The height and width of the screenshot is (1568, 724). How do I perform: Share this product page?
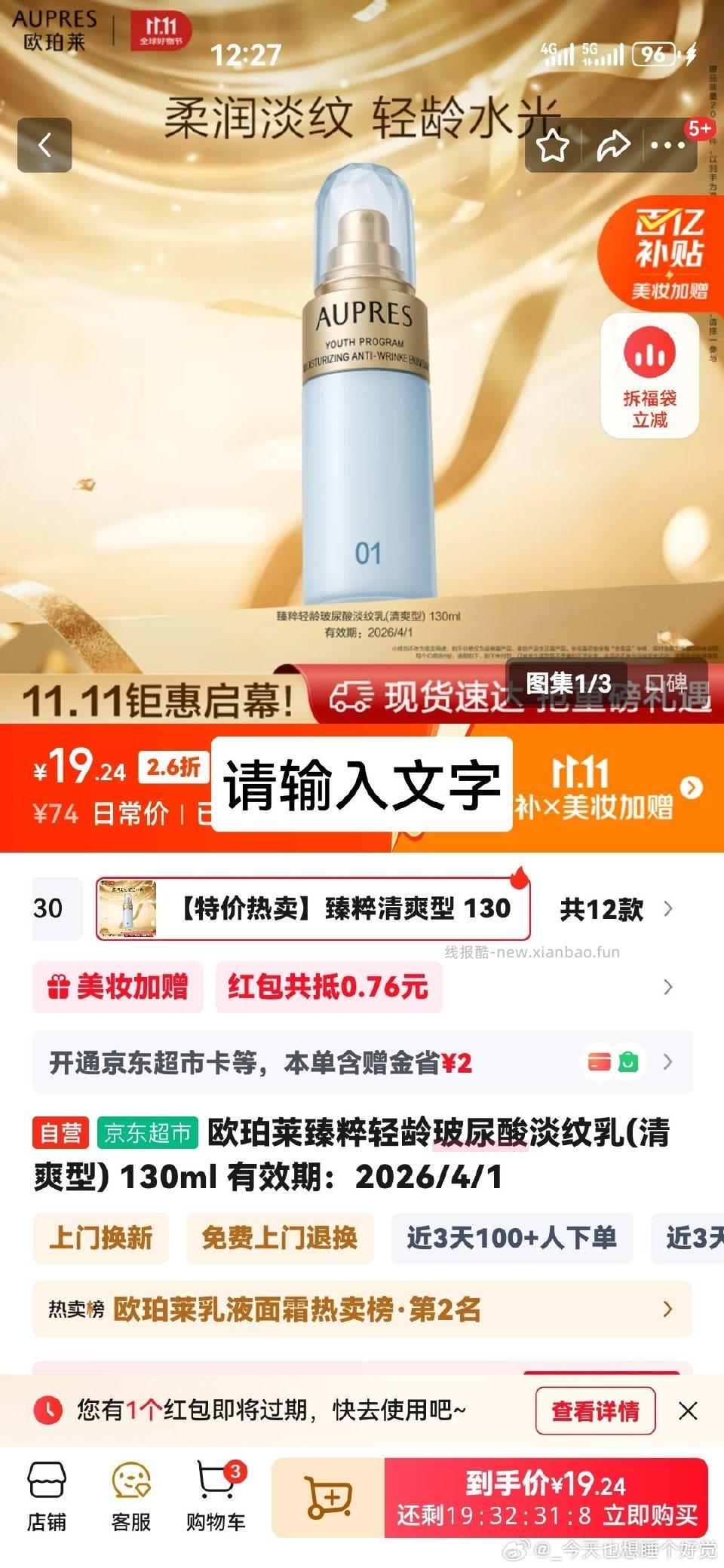point(612,145)
